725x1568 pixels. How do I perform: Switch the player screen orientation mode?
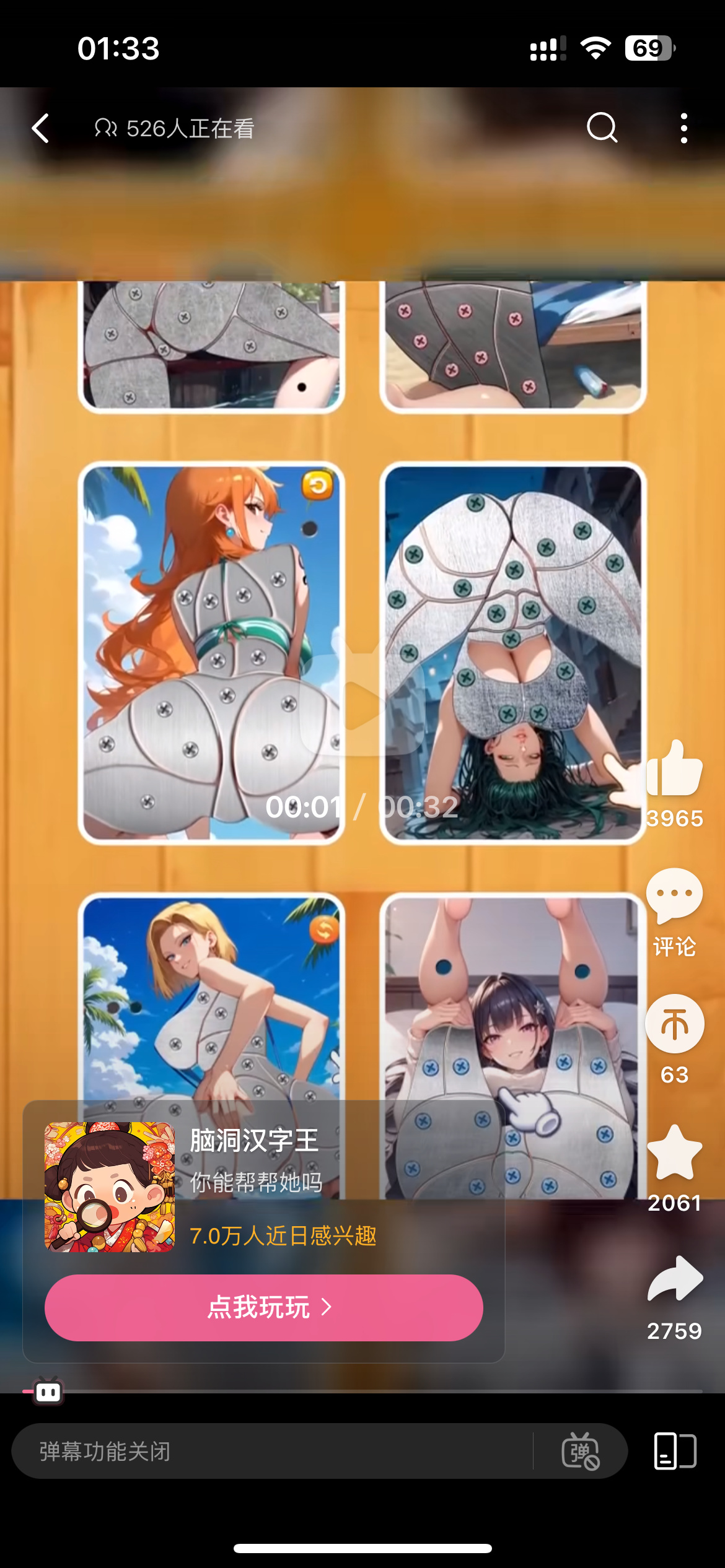point(675,1451)
